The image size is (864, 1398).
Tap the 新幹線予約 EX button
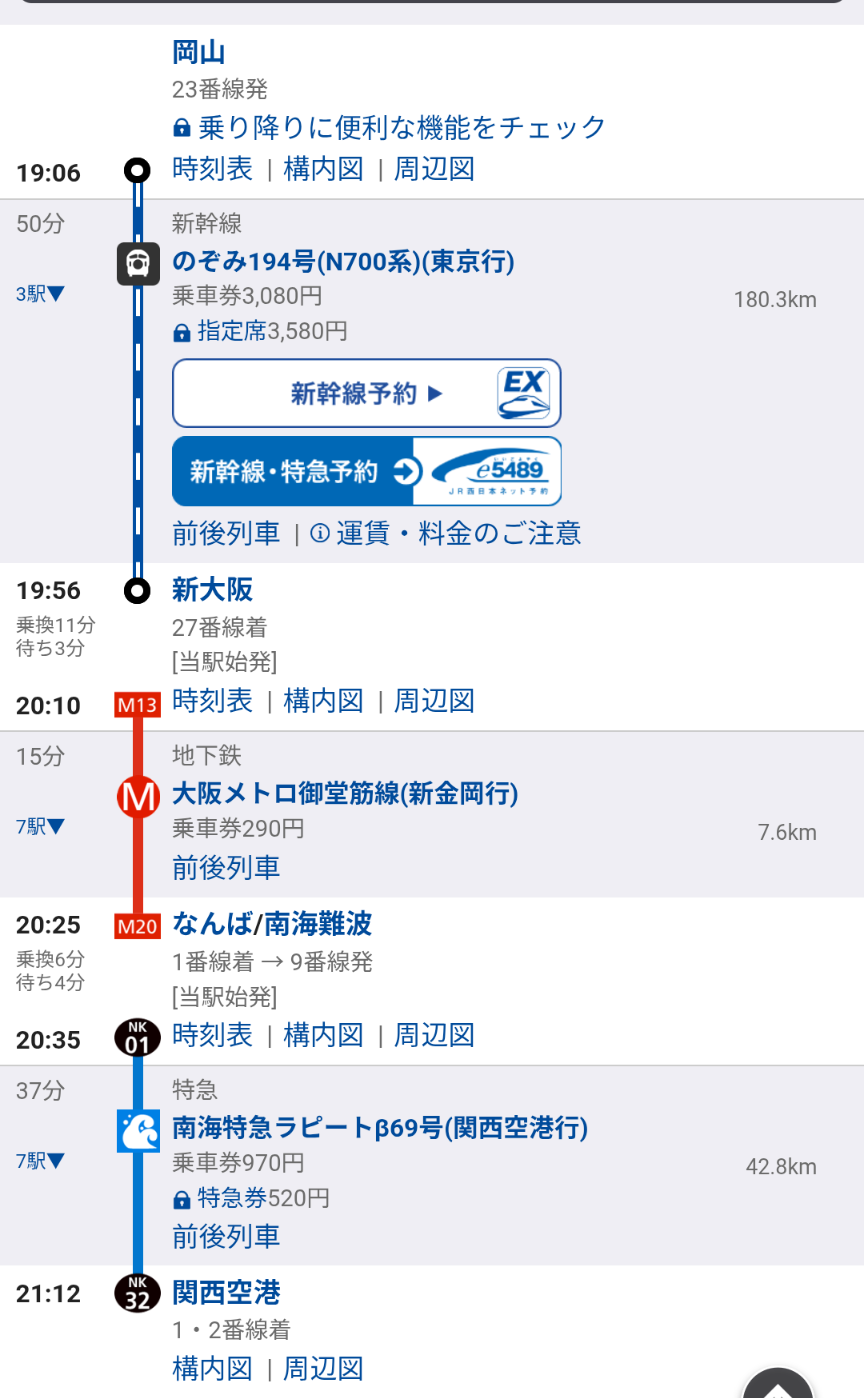coord(367,393)
